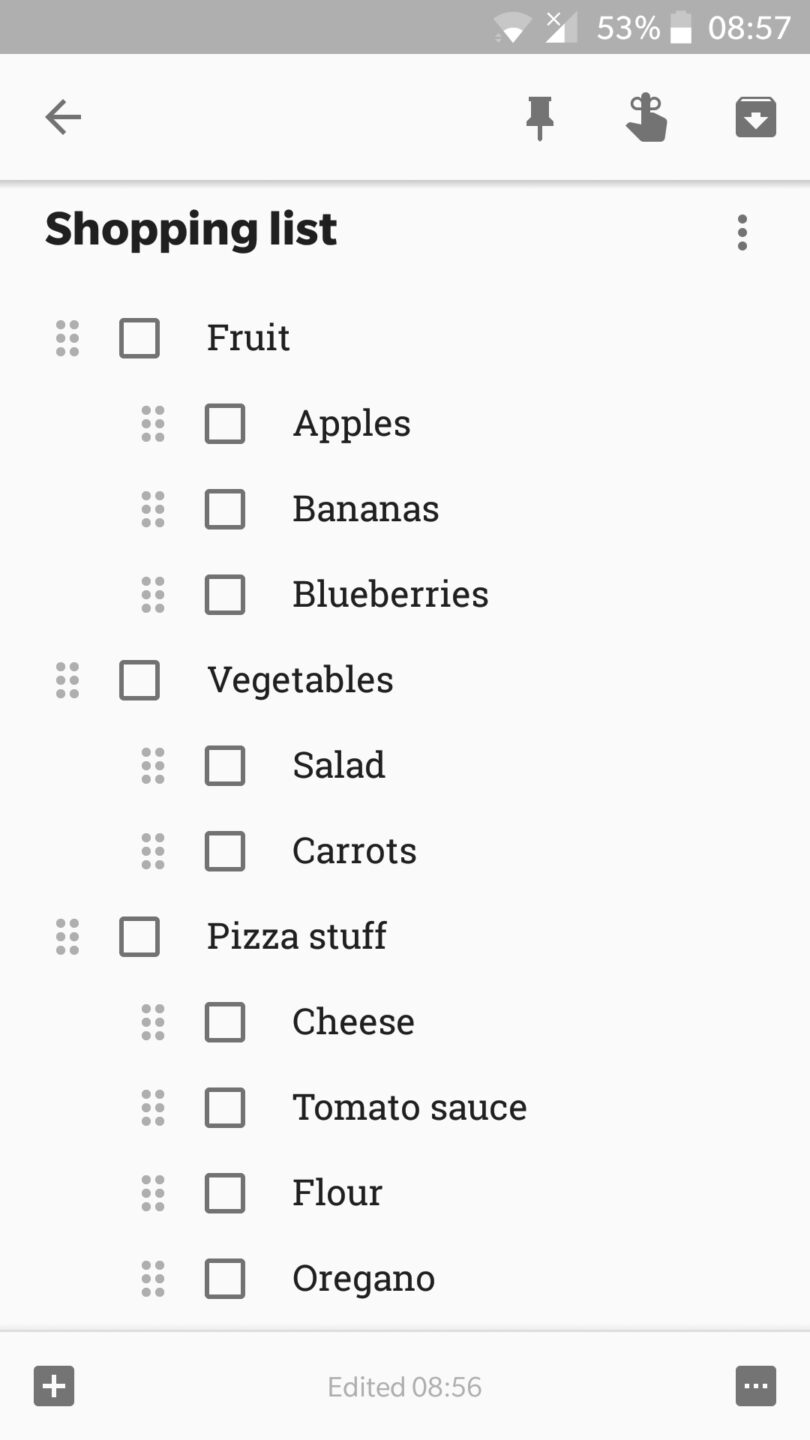
Task: Set a reminder for this note
Action: click(x=647, y=116)
